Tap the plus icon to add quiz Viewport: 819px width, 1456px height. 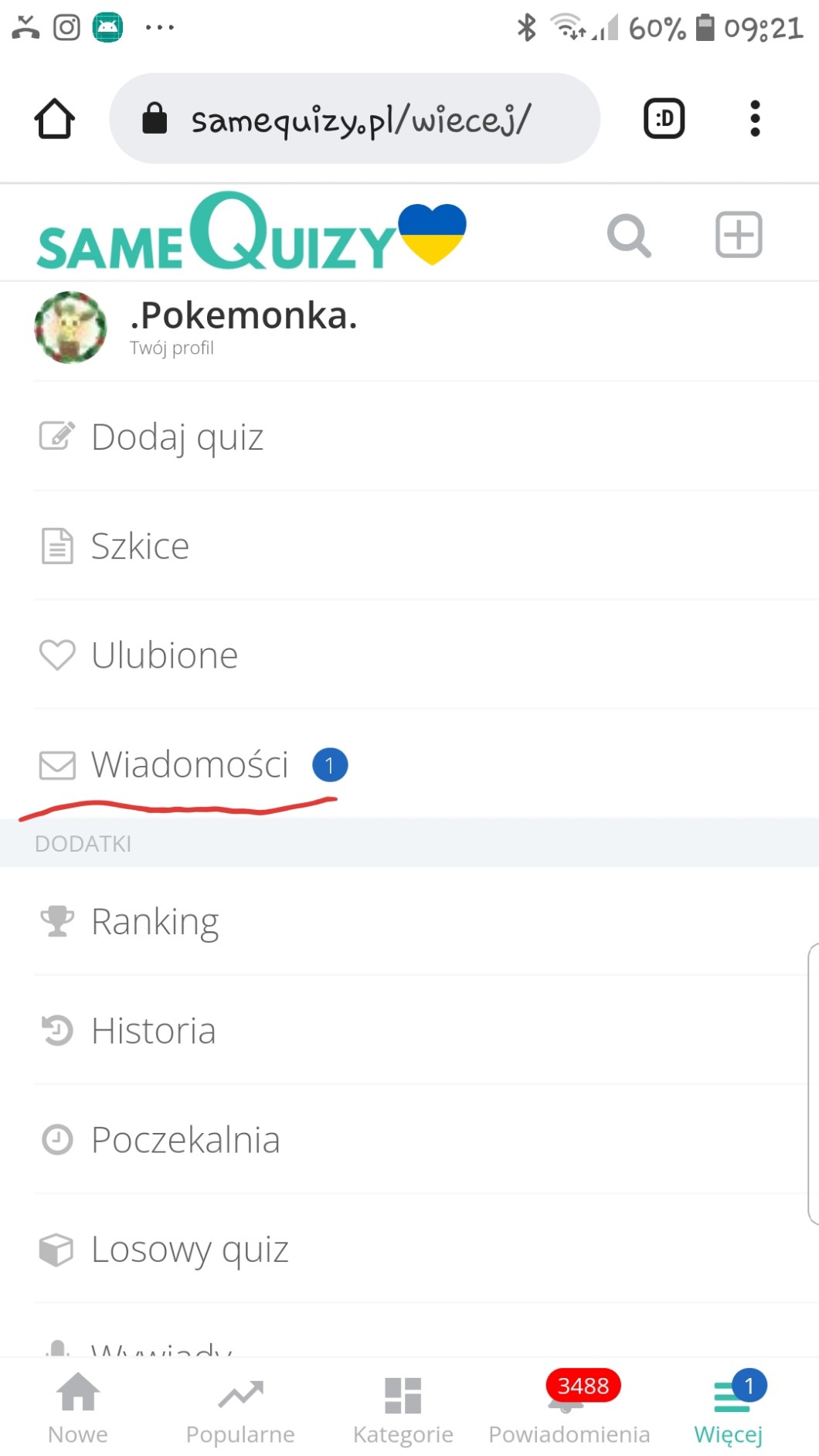tap(739, 234)
